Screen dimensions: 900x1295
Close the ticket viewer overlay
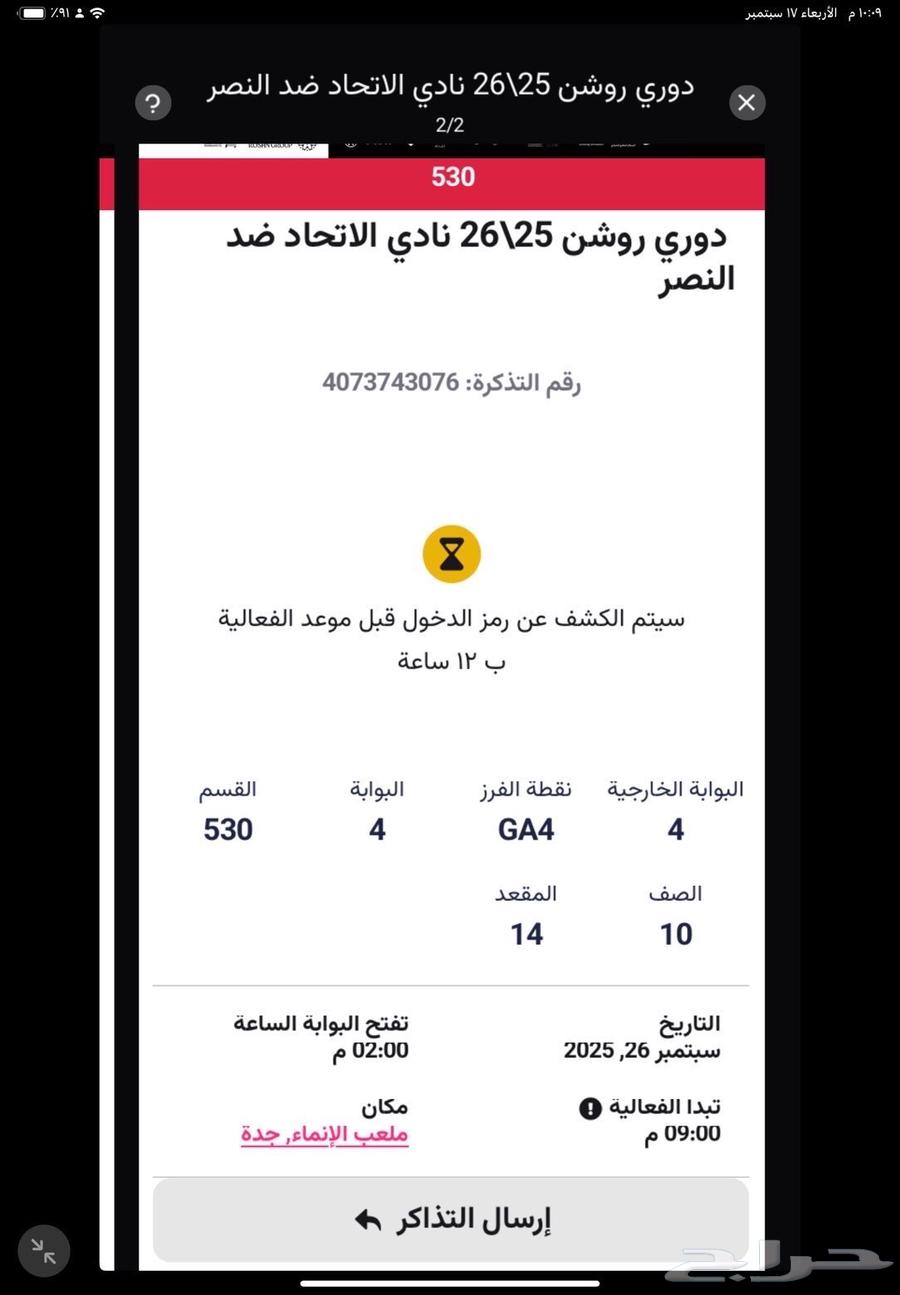coord(747,102)
